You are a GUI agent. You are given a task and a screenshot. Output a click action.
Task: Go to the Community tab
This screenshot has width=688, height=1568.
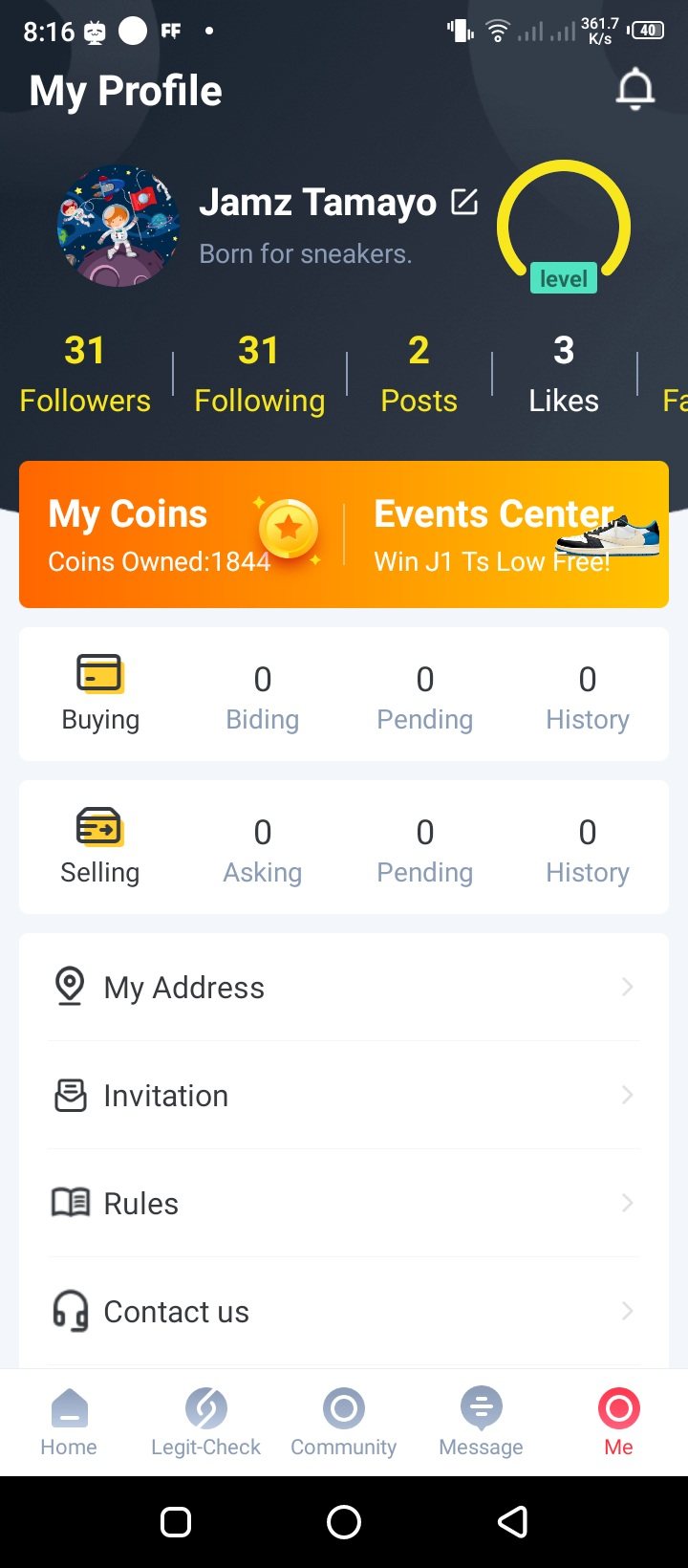[x=344, y=1422]
